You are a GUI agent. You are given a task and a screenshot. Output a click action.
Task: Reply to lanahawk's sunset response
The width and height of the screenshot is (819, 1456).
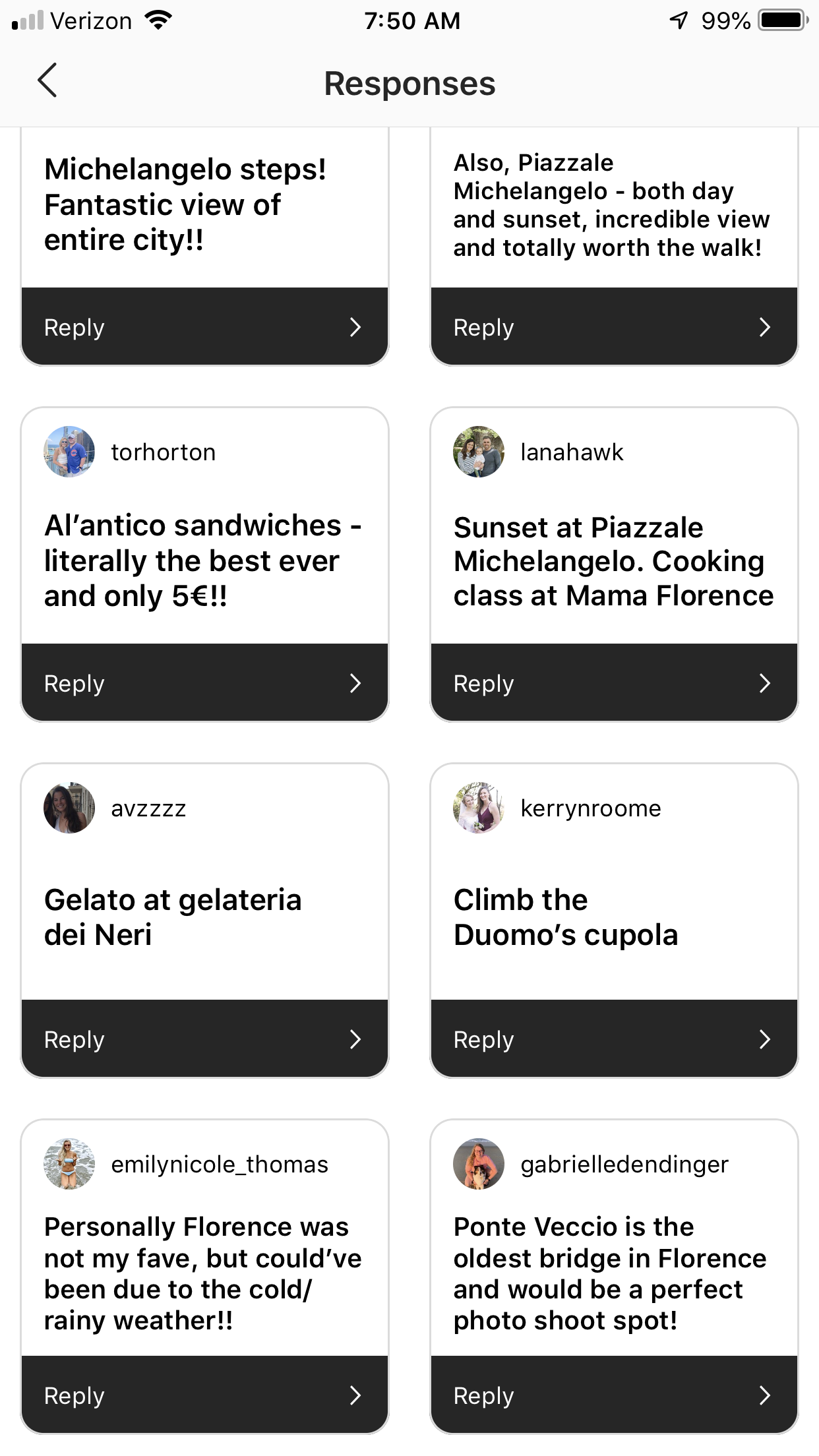click(614, 683)
